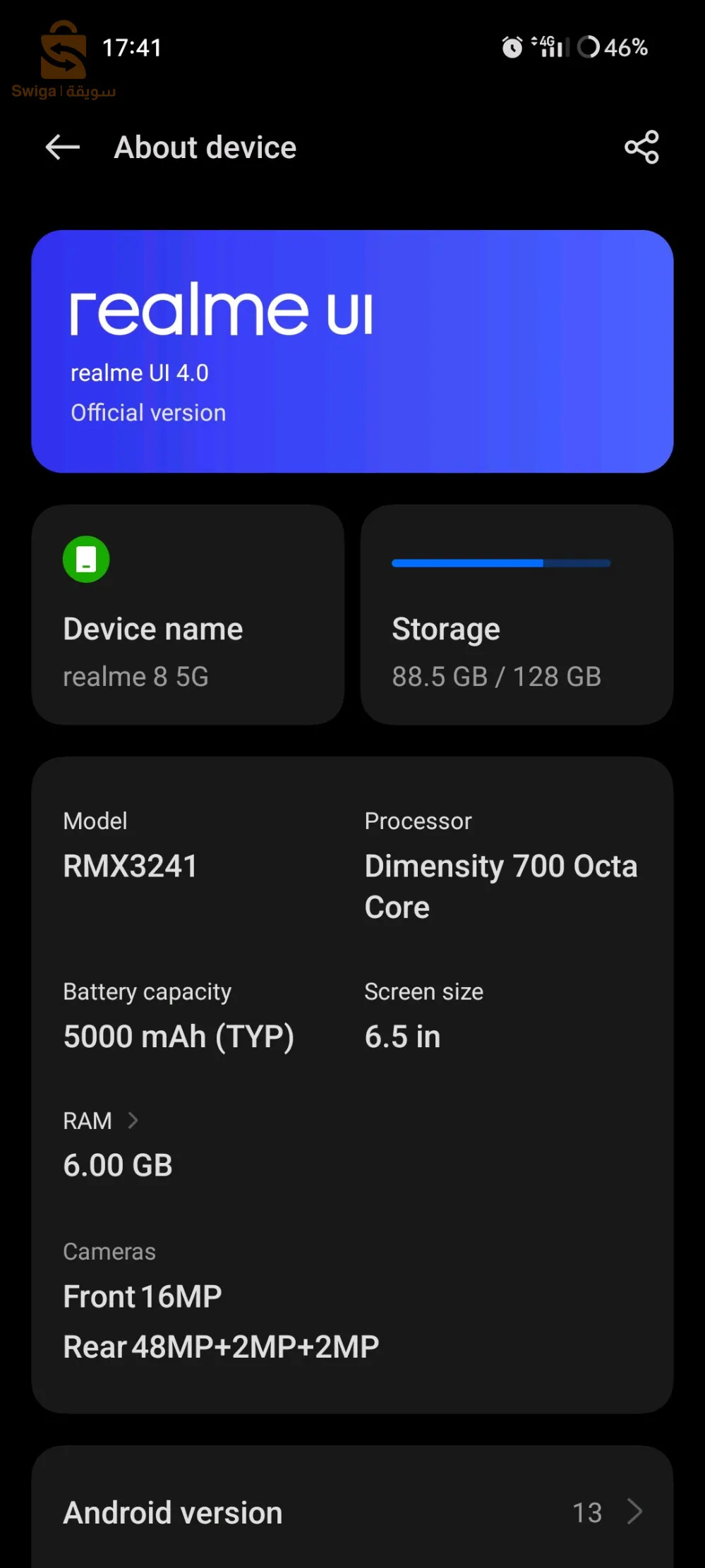The height and width of the screenshot is (1568, 705).
Task: Open the Android version row
Action: point(352,1512)
